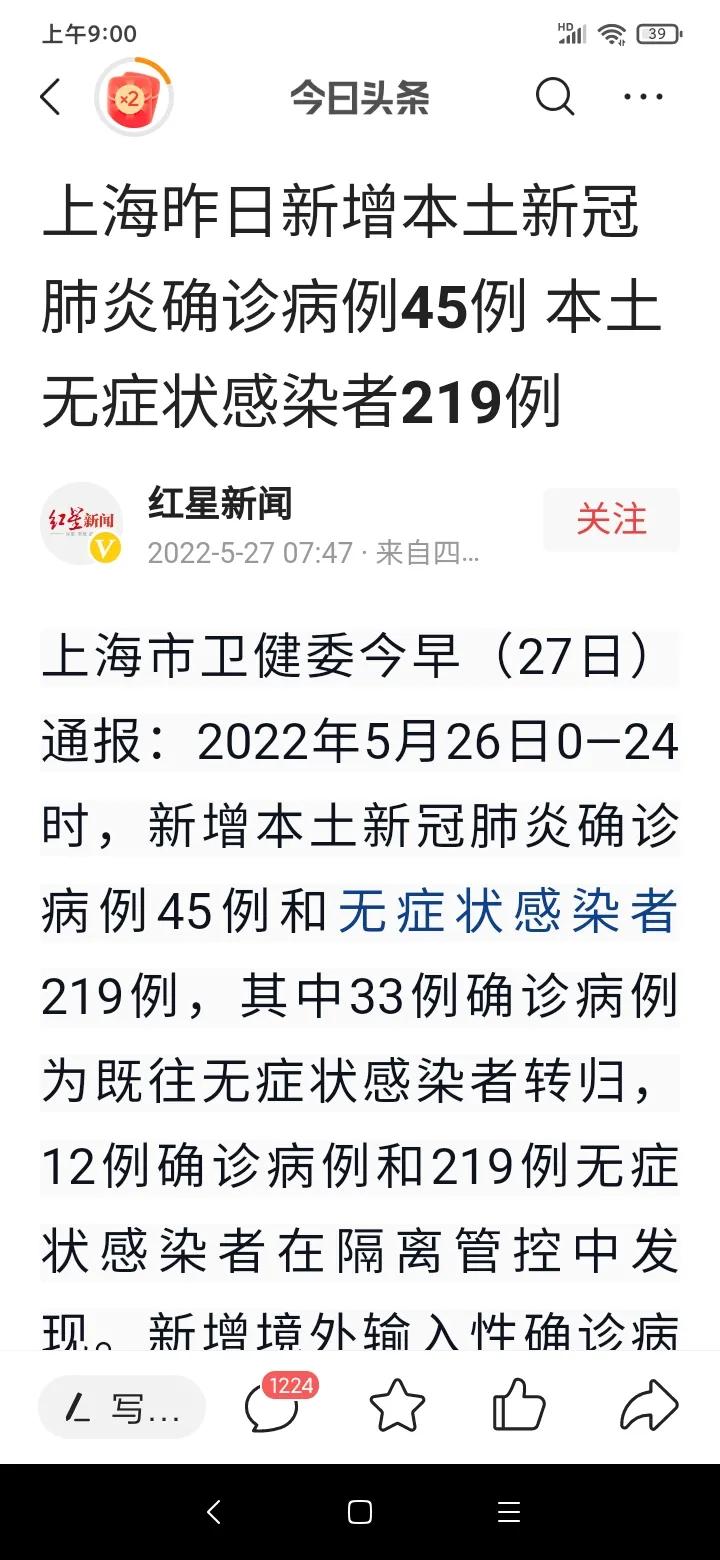This screenshot has height=1560, width=720.
Task: Favorite this article with the star
Action: [x=397, y=1407]
